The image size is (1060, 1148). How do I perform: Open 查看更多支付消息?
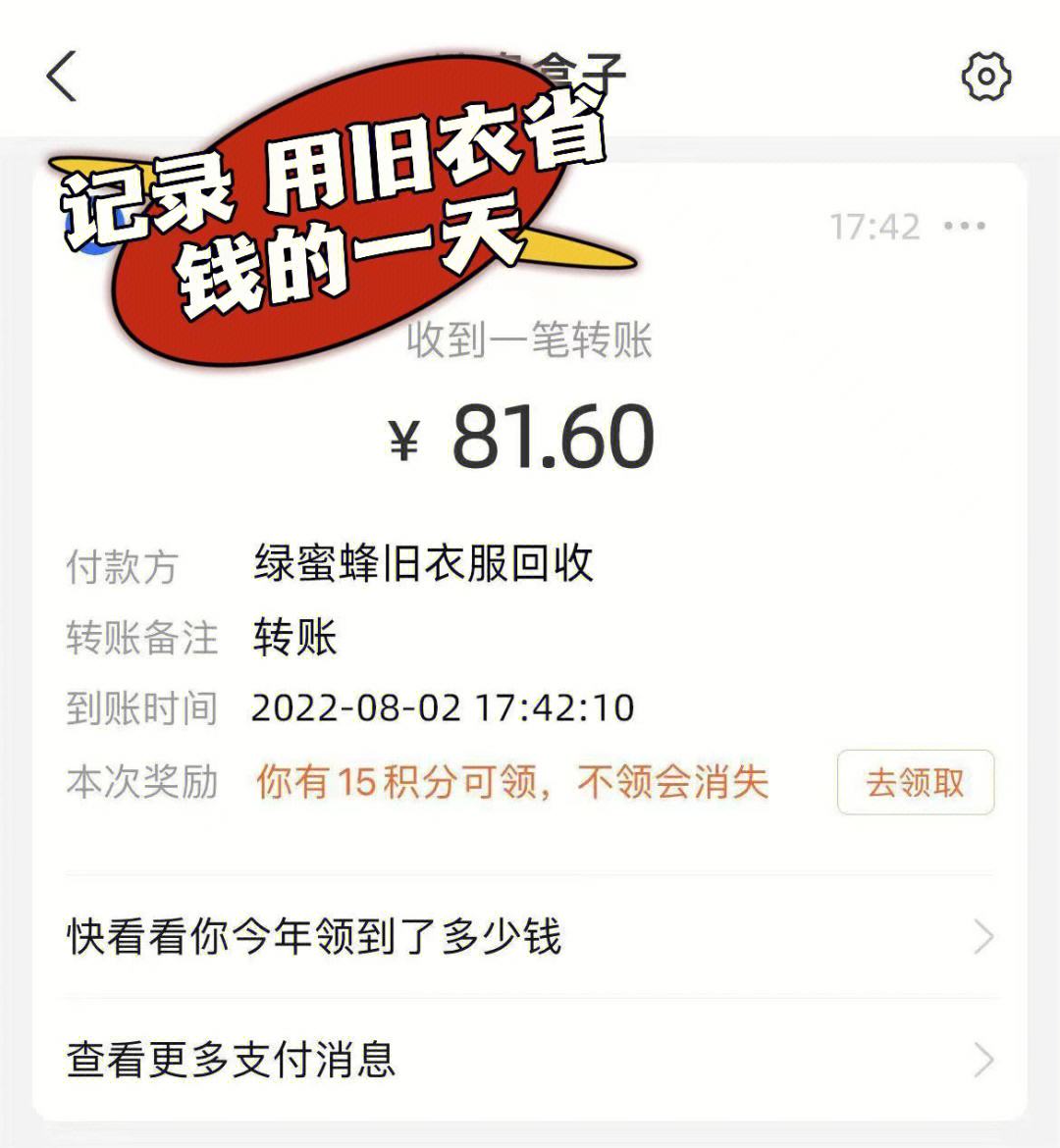coord(530,1060)
